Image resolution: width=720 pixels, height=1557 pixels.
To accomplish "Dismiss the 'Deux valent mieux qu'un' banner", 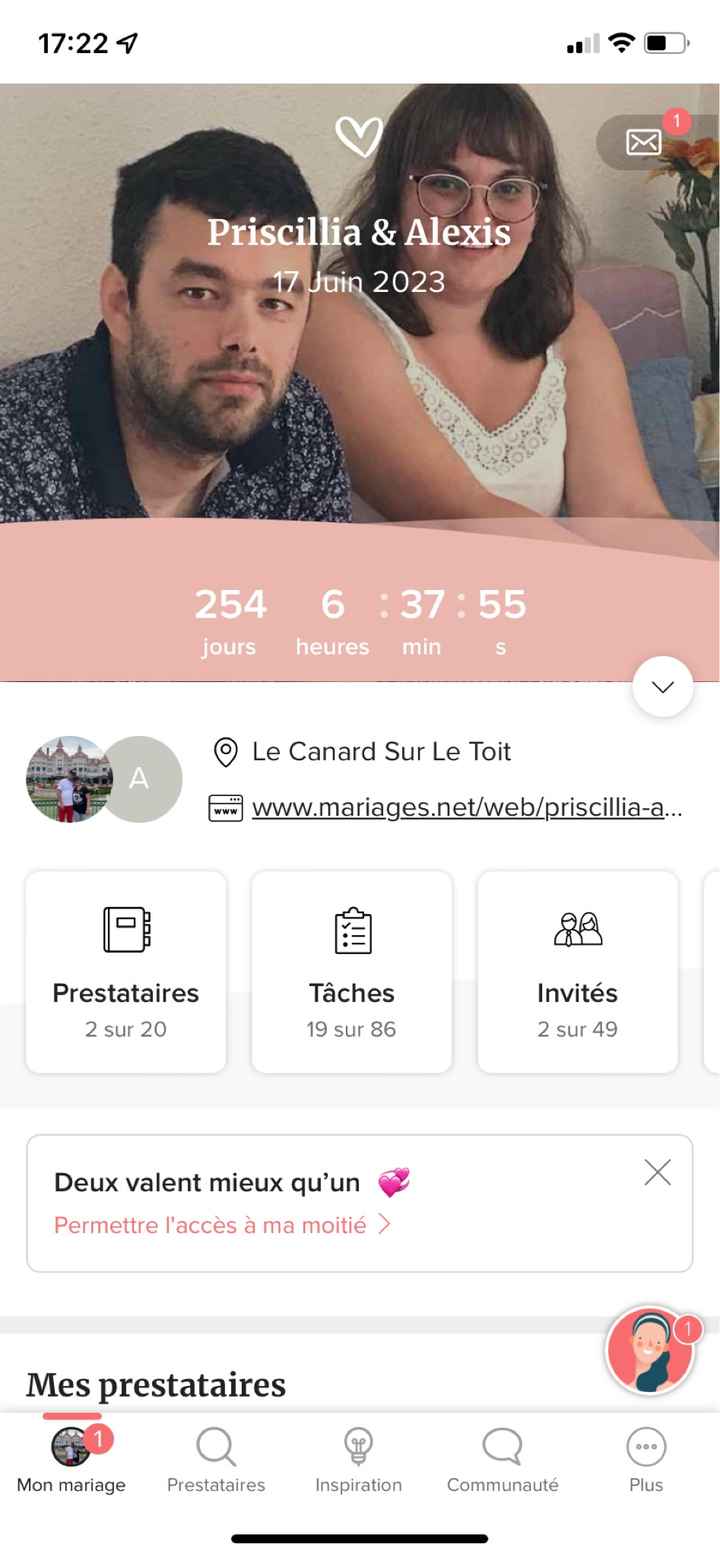I will pos(657,1171).
